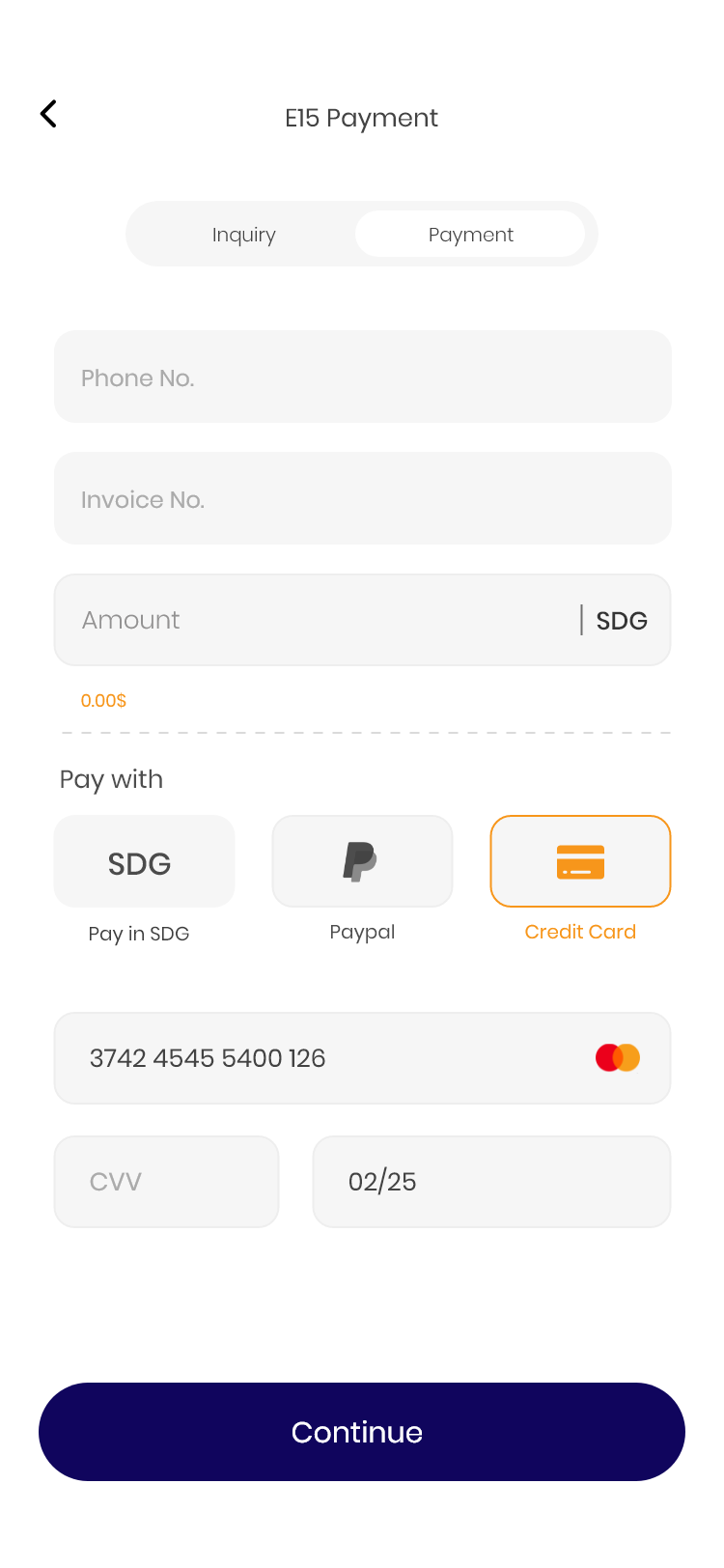Focus the Phone No. field
Screen dimensions: 724x1568
tap(362, 378)
